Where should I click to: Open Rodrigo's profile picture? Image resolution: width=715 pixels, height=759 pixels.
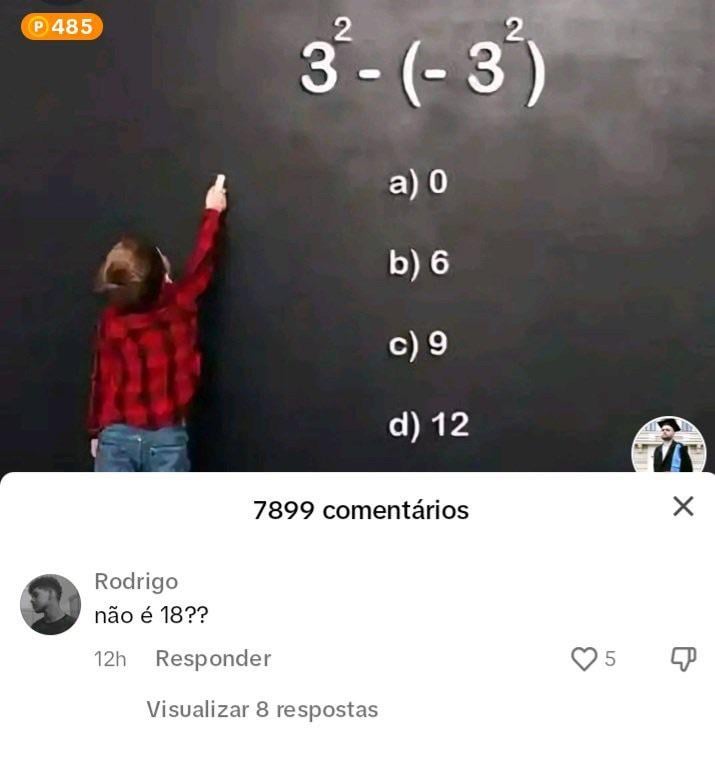click(51, 604)
